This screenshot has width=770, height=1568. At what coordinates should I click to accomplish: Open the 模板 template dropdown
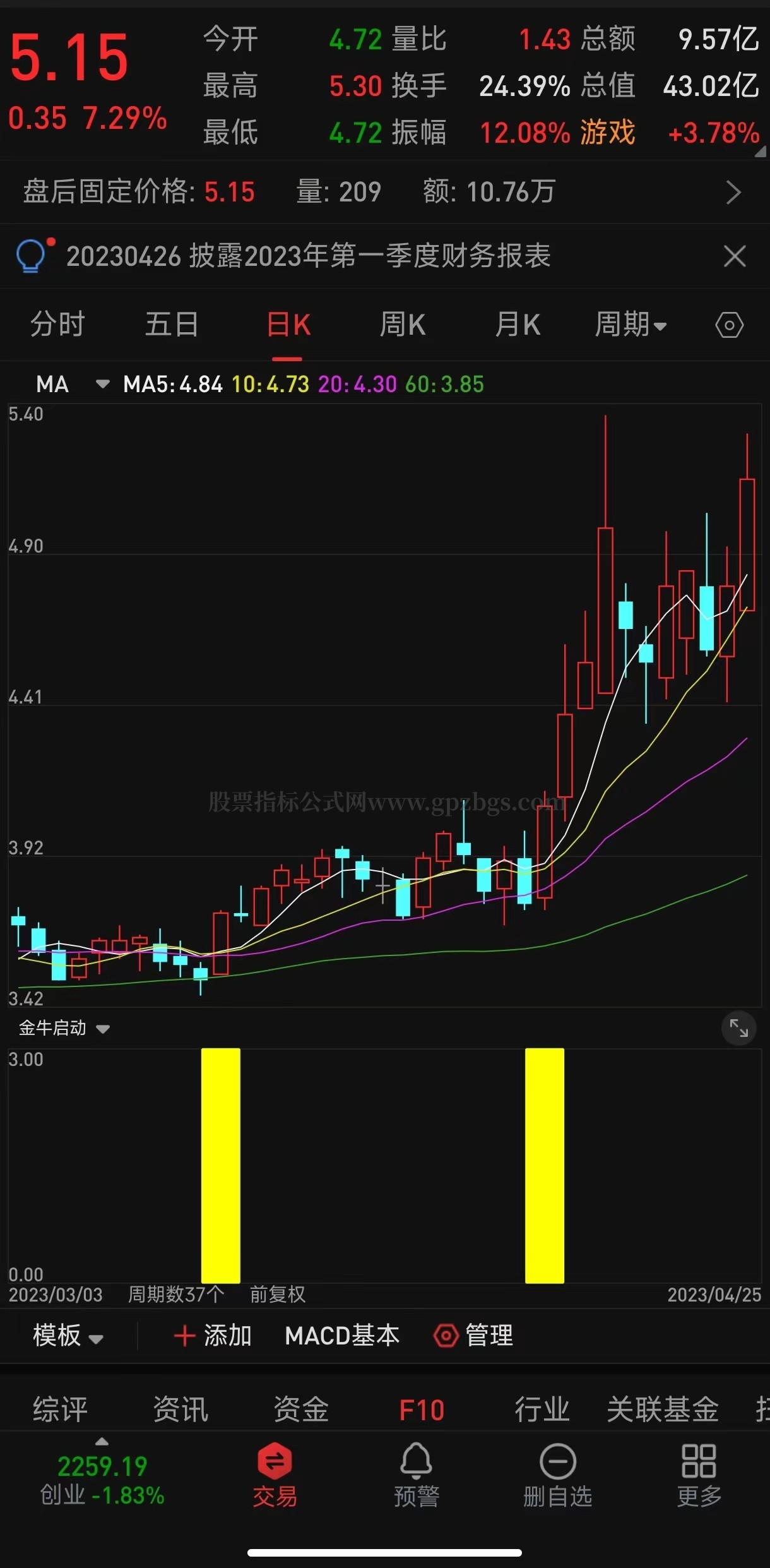[68, 1336]
